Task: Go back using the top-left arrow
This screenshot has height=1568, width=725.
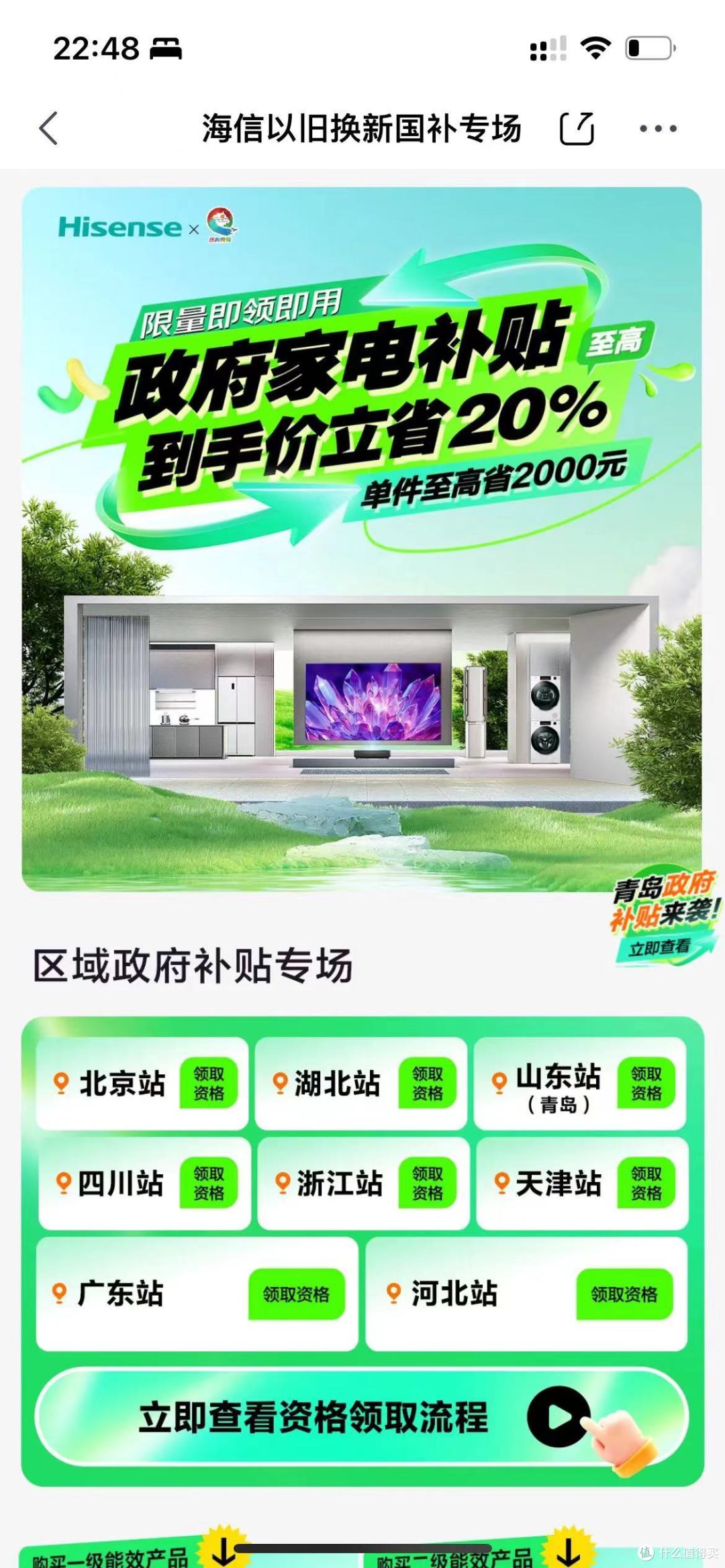Action: 49,128
